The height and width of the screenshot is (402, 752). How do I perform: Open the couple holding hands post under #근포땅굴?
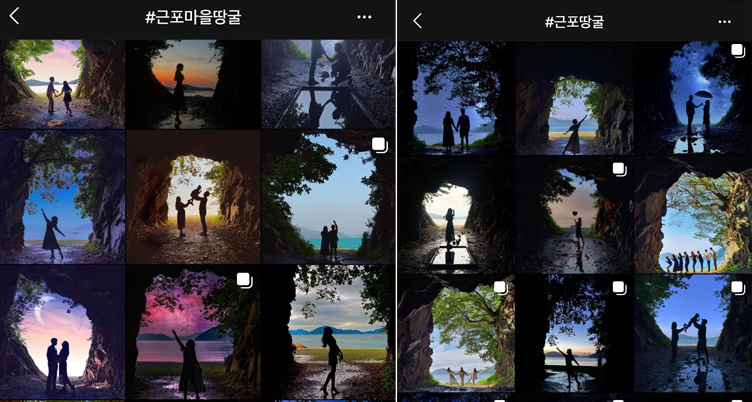coord(456,98)
